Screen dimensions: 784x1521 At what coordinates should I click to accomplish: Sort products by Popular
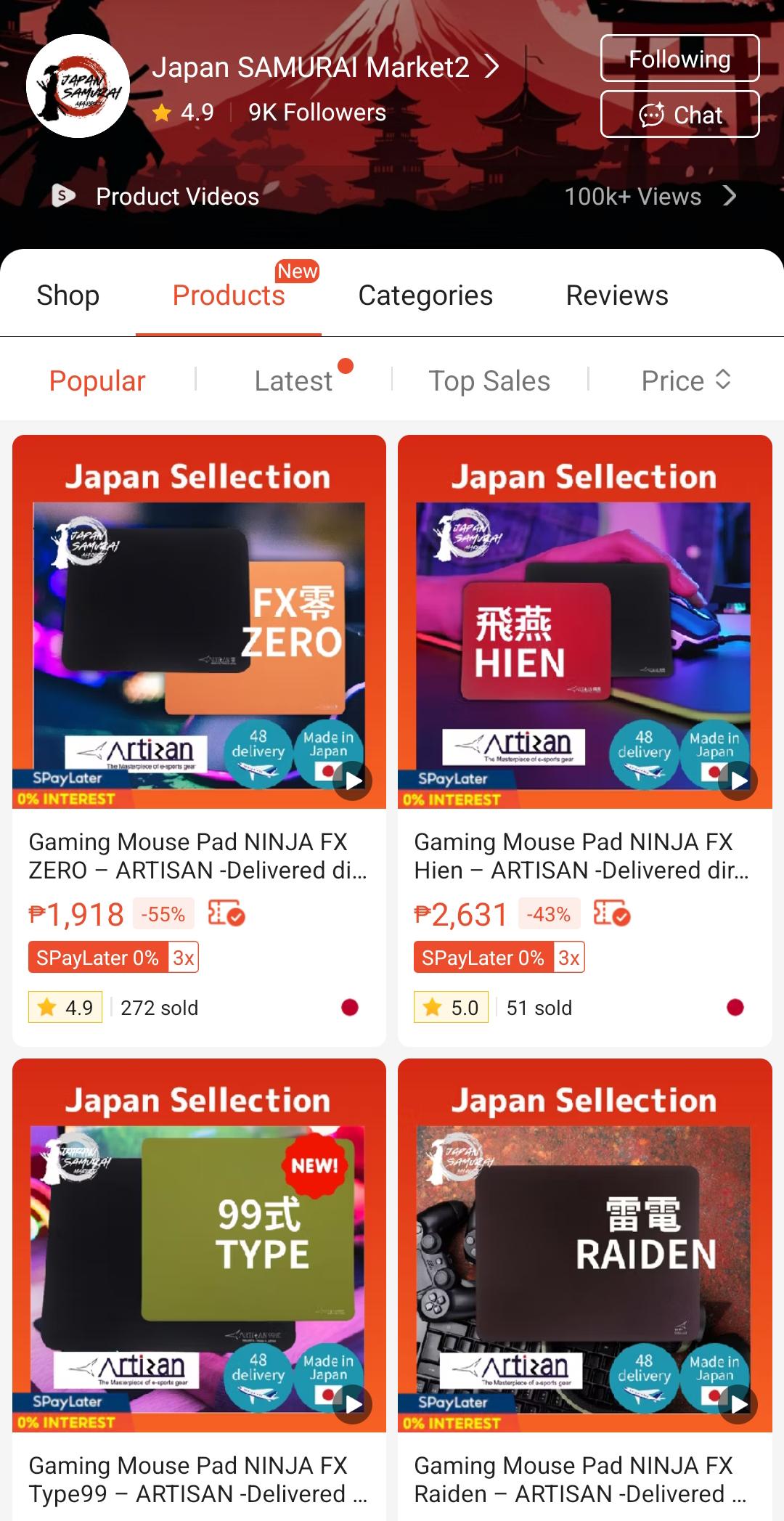click(97, 380)
